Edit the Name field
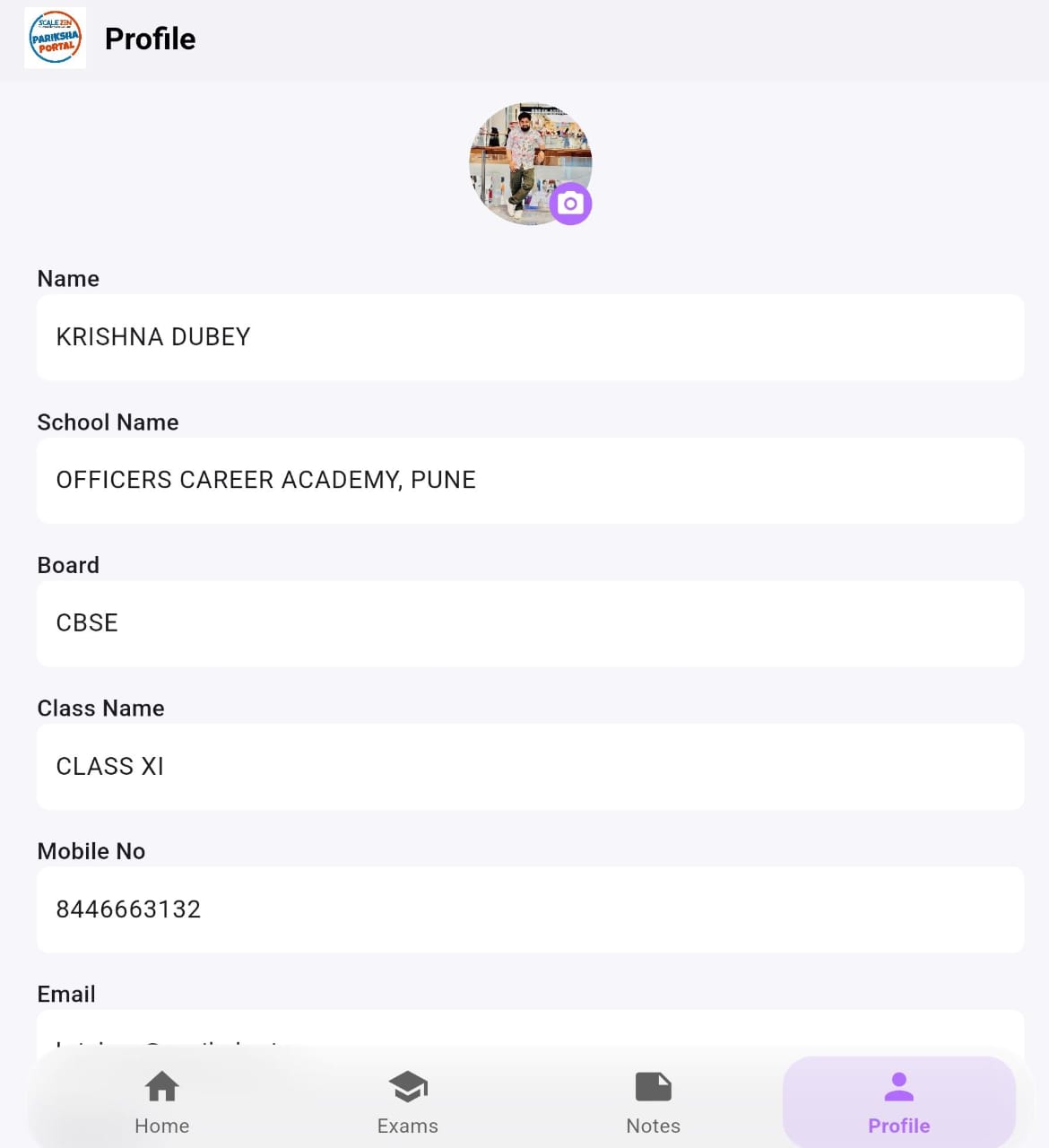Screen dimensions: 1049x1148 [x=530, y=337]
